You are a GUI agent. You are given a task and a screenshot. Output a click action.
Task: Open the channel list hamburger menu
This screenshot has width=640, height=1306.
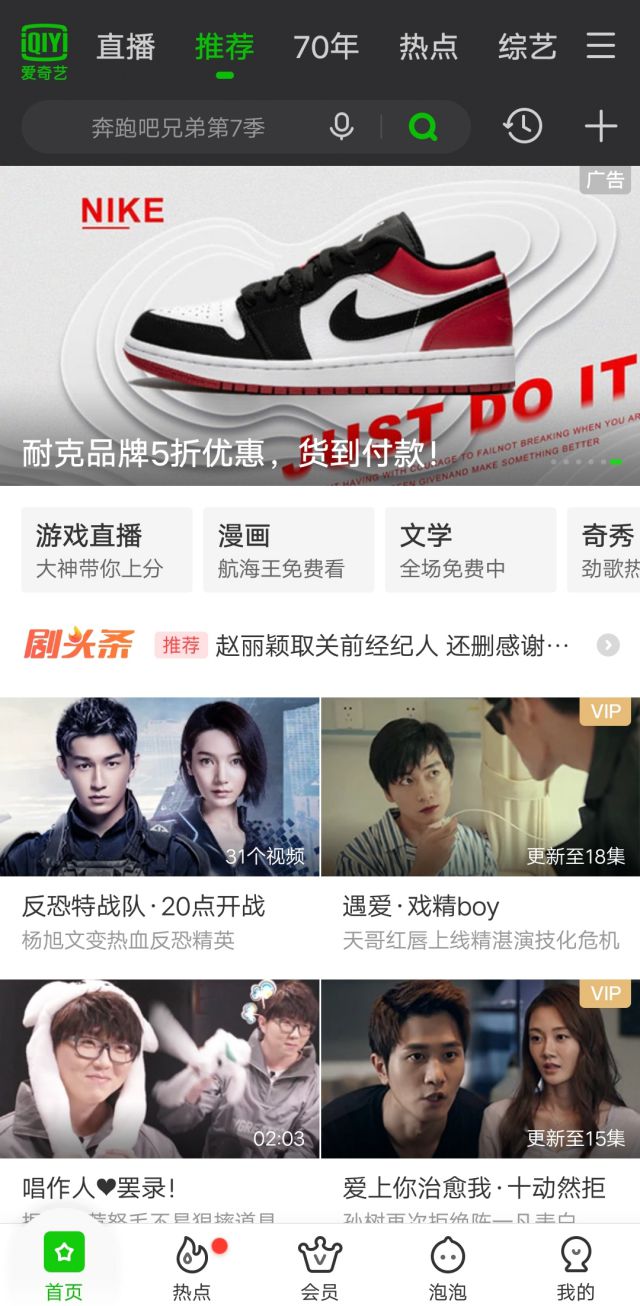[x=601, y=46]
